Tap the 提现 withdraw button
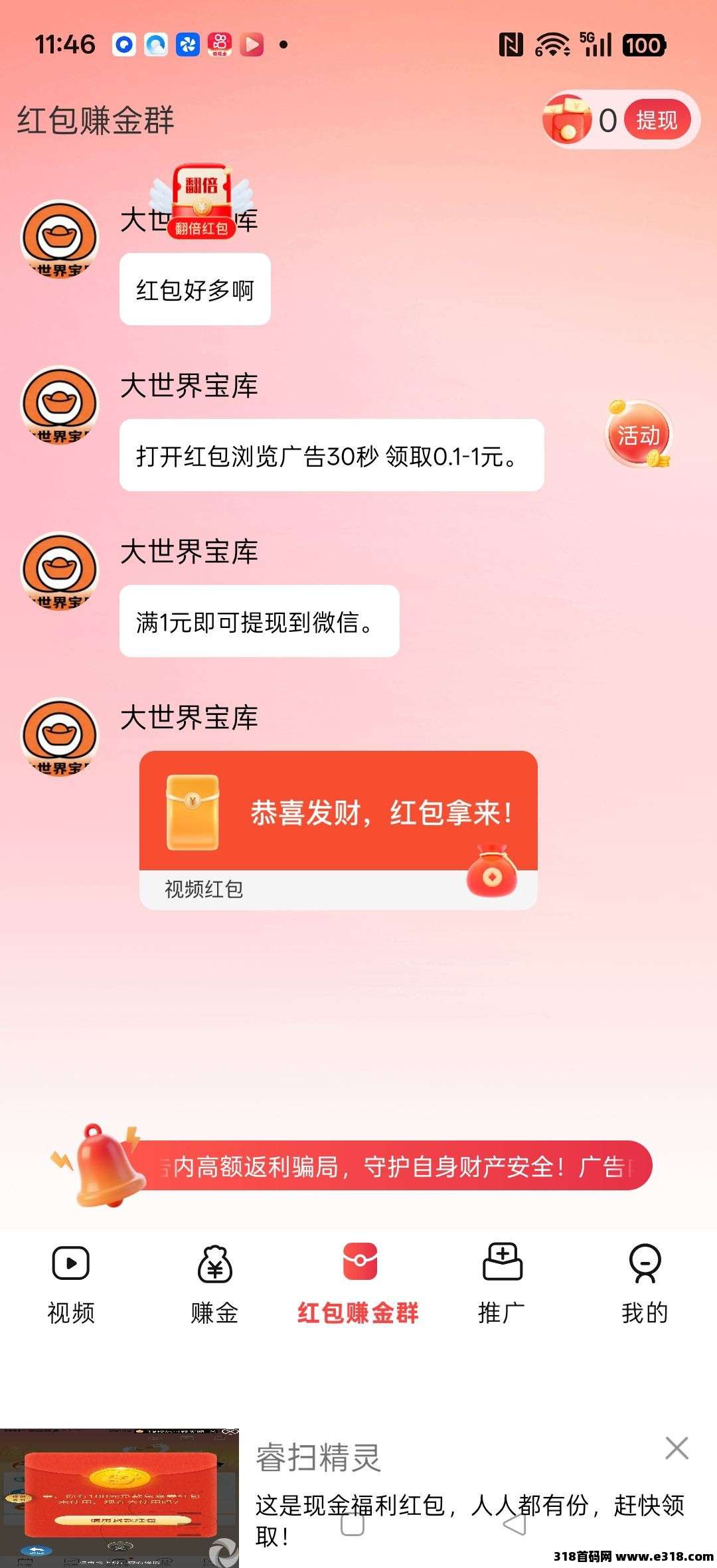717x1568 pixels. coord(656,120)
